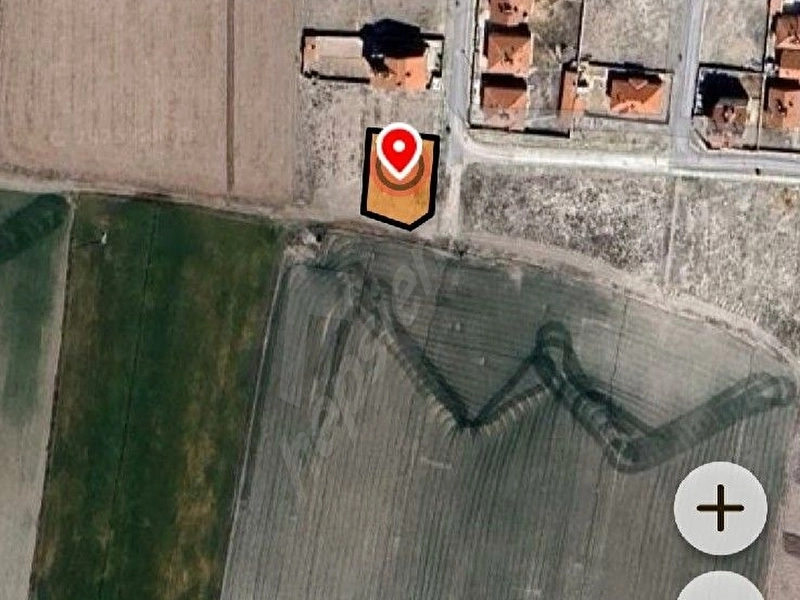
Task: Zoom out using the button below plus
Action: click(720, 587)
